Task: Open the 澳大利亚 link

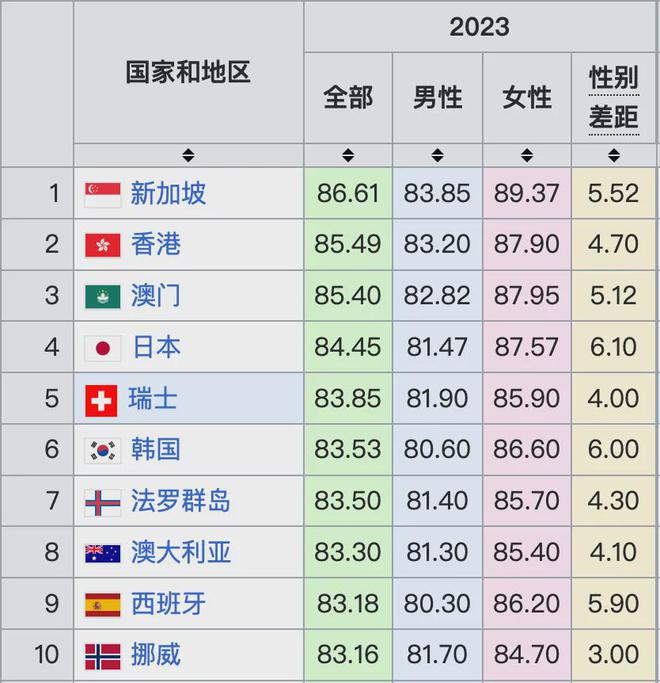Action: (x=180, y=552)
